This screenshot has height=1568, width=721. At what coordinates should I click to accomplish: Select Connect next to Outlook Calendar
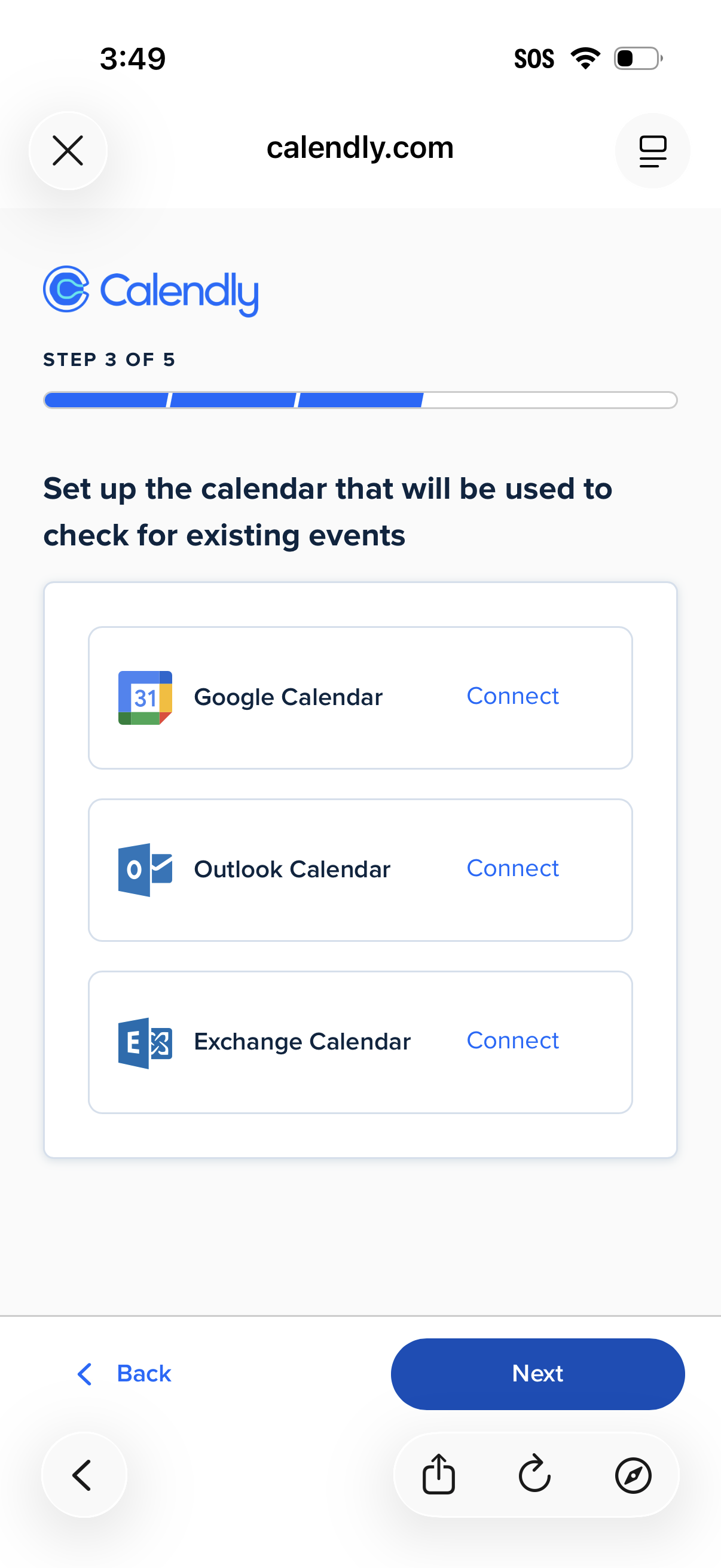coord(513,868)
